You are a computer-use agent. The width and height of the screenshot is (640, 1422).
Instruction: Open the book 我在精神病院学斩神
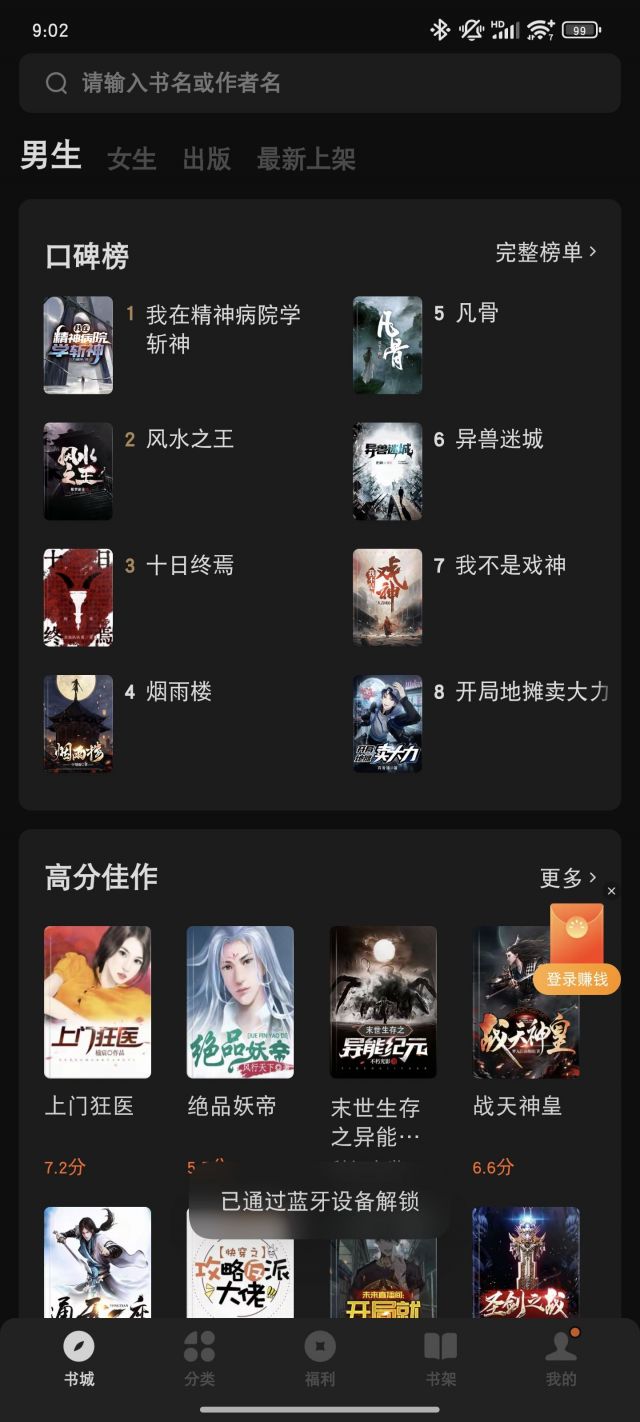pyautogui.click(x=222, y=330)
